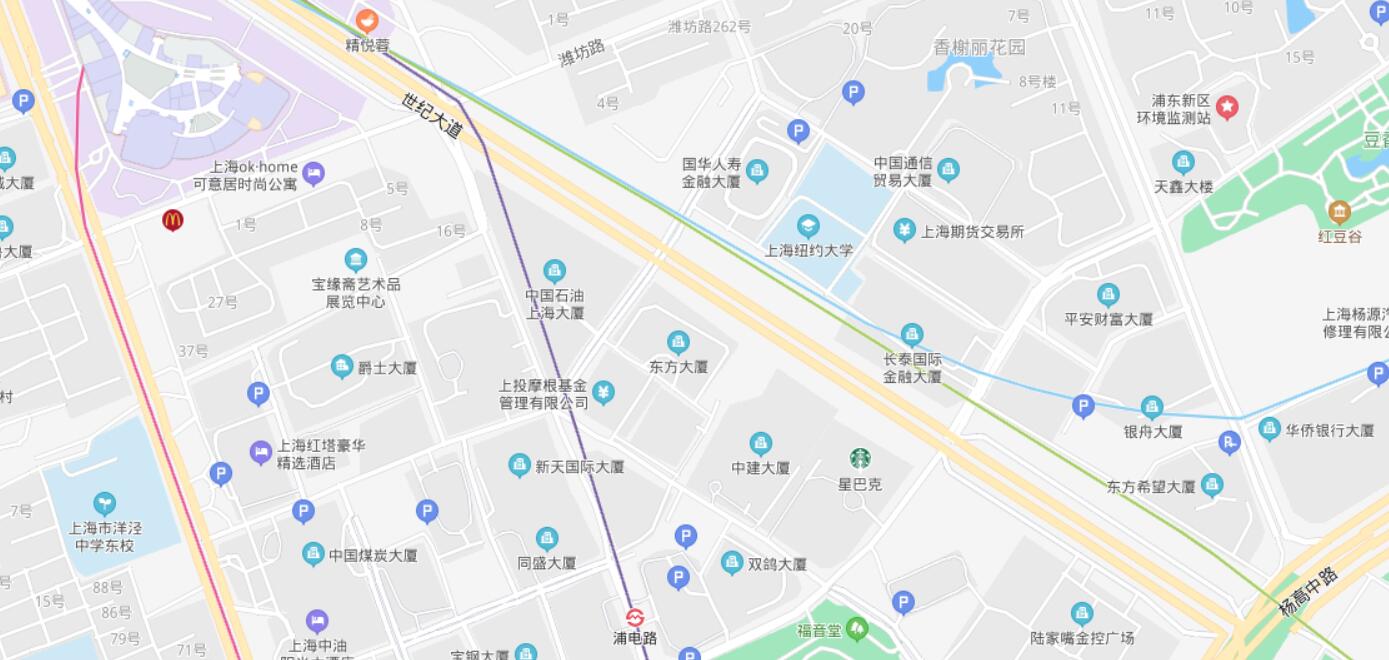Select the 银舟大厦 marker

tap(1152, 407)
